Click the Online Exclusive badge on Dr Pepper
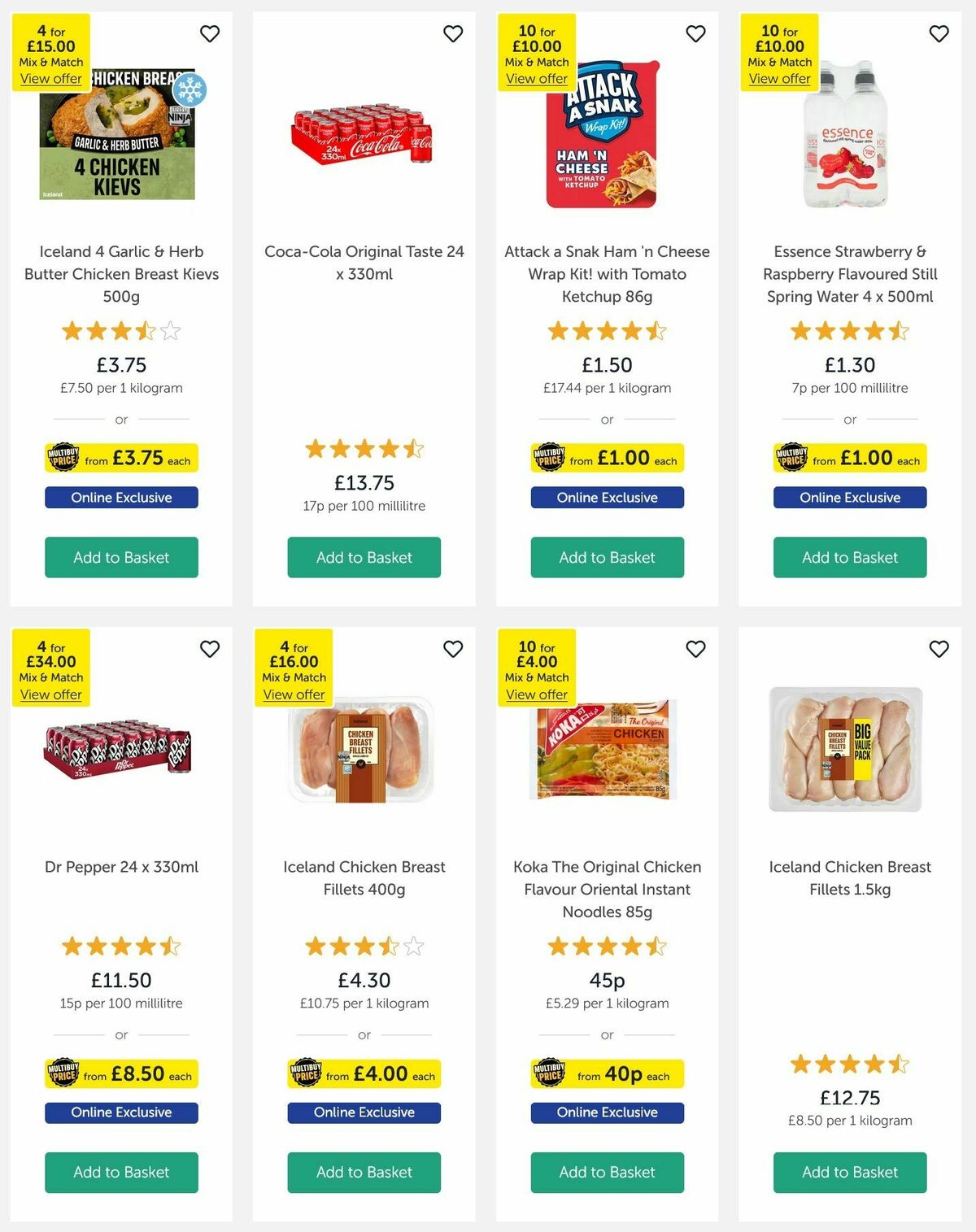 pyautogui.click(x=121, y=1112)
